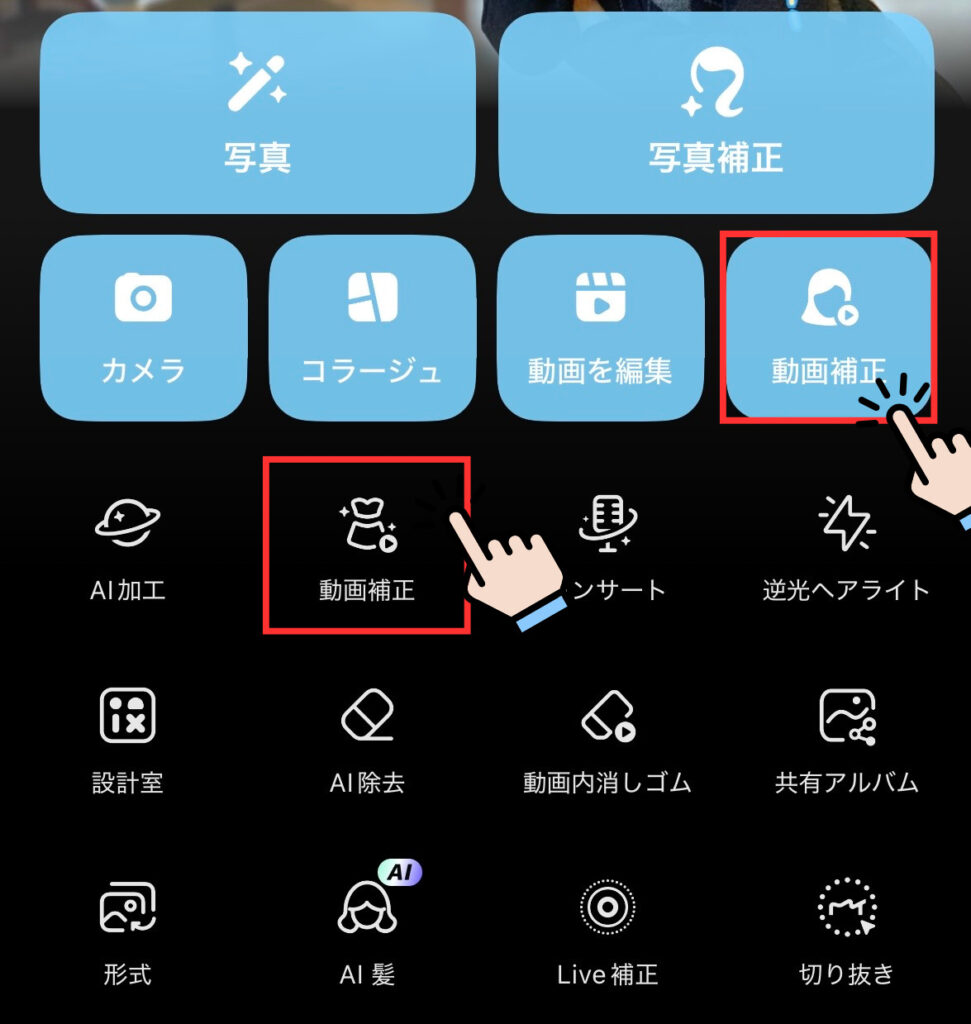The height and width of the screenshot is (1024, 971).
Task: Select the AI除去 eraser tool
Action: tap(367, 739)
